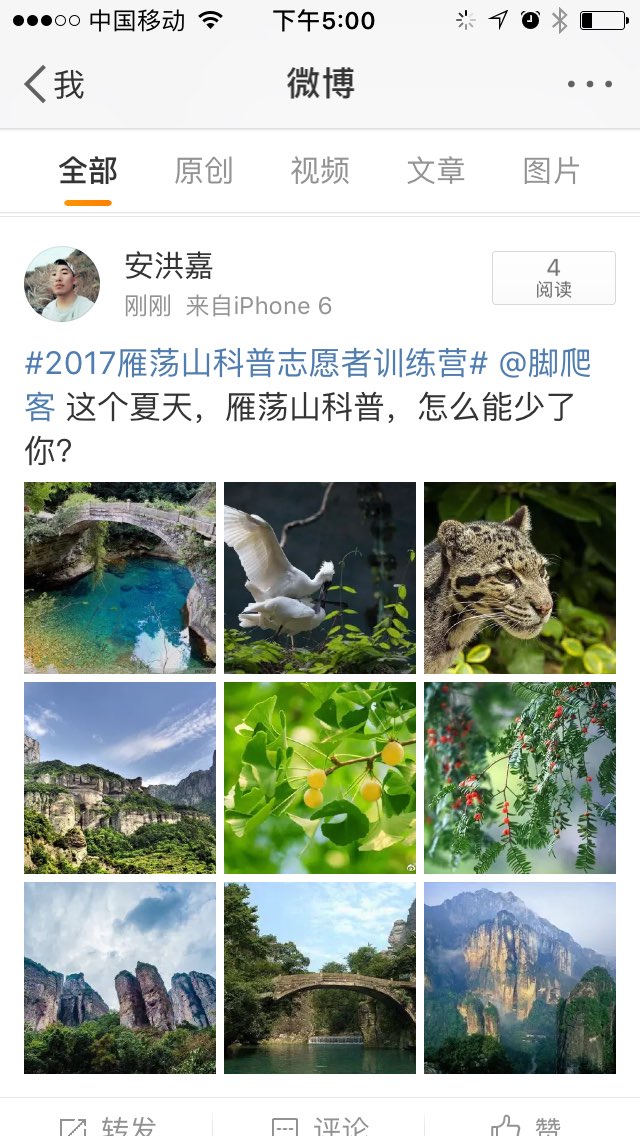This screenshot has width=640, height=1136.
Task: View the white egret photo
Action: [320, 577]
